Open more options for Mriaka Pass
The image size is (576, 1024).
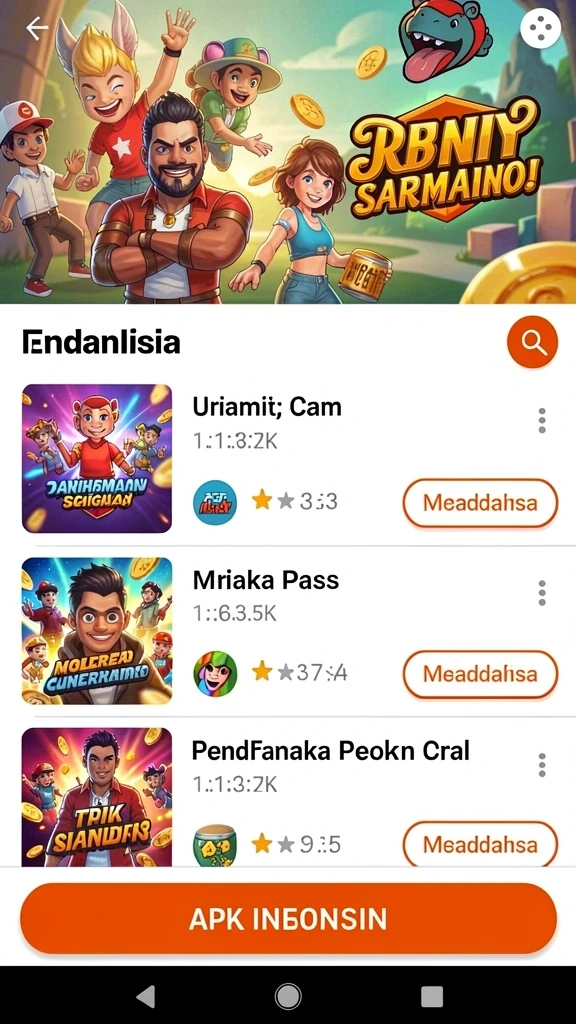pos(542,593)
